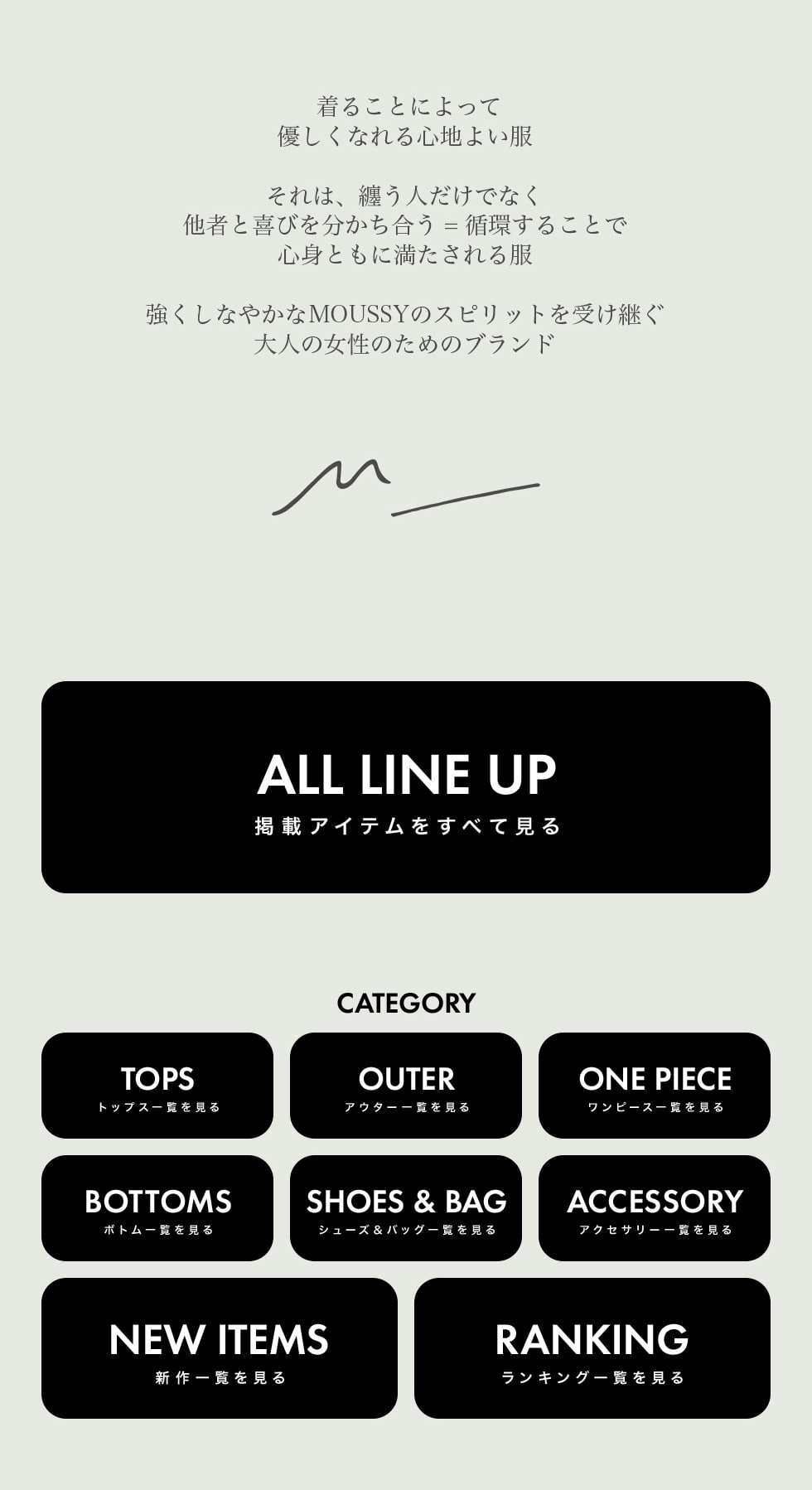Check the RANKING list

click(592, 1348)
